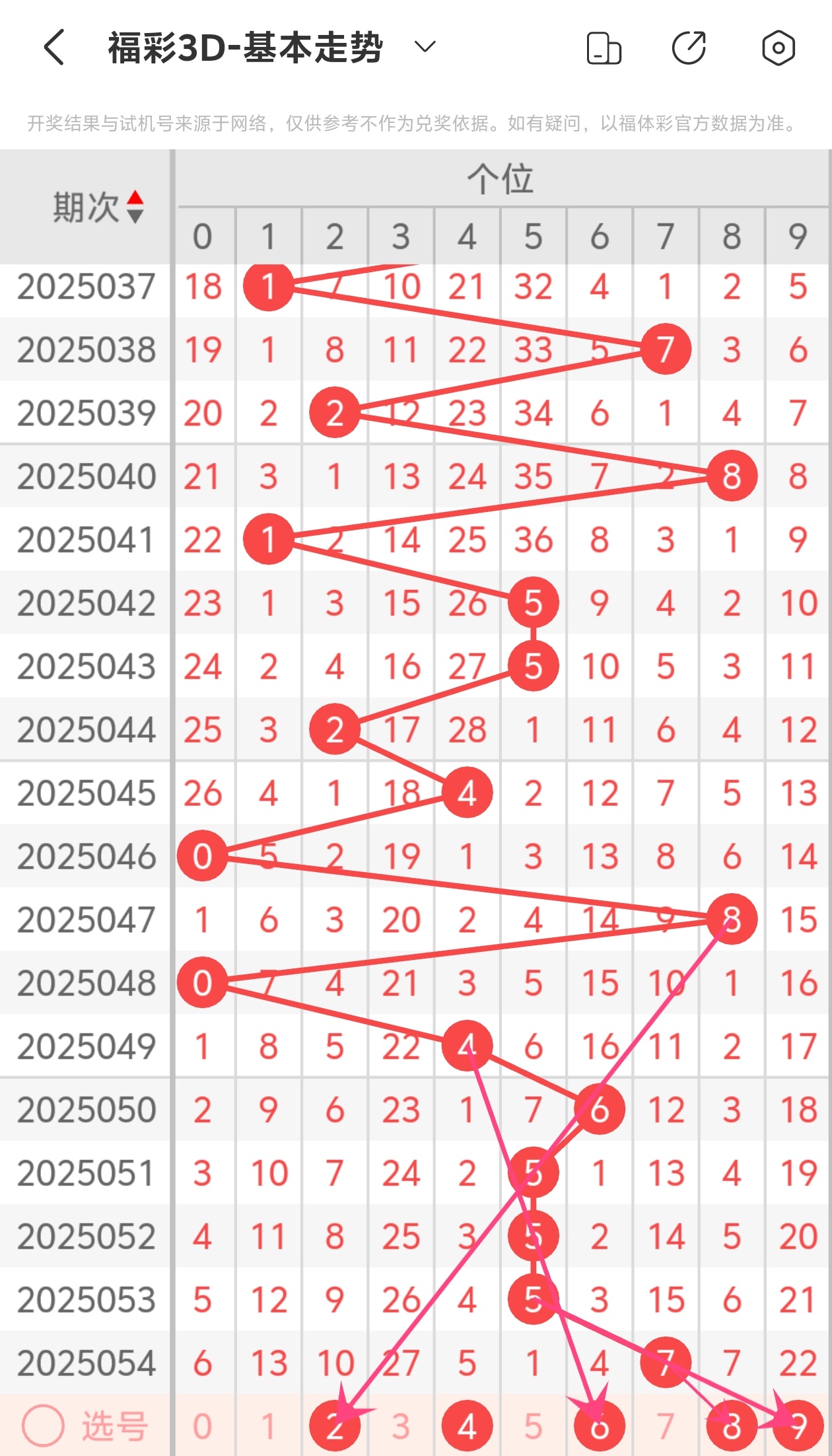Select number 7 in the 选号 row
Image resolution: width=832 pixels, height=1456 pixels.
click(x=665, y=1426)
